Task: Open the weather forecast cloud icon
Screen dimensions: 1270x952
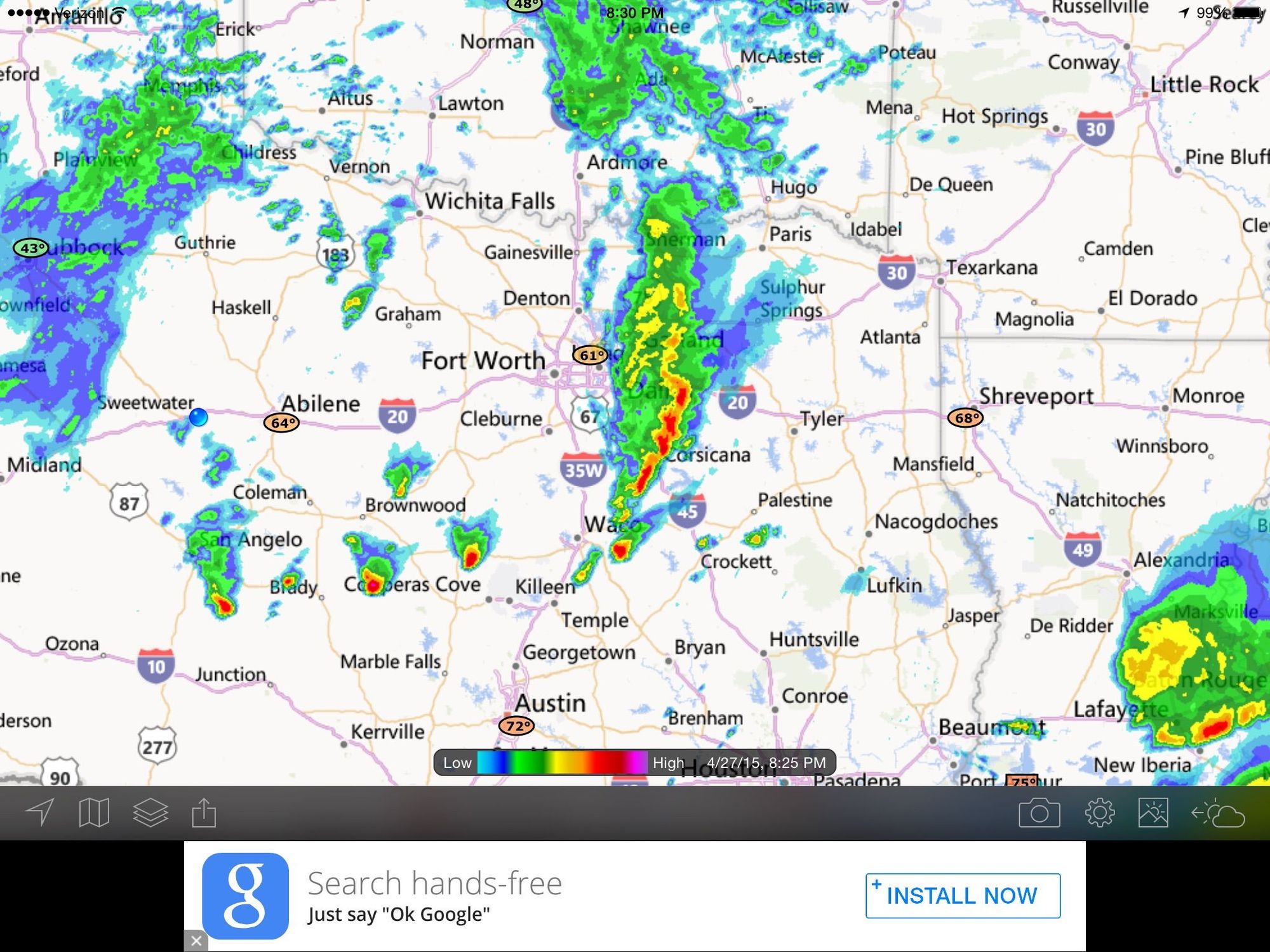Action: (x=1218, y=814)
